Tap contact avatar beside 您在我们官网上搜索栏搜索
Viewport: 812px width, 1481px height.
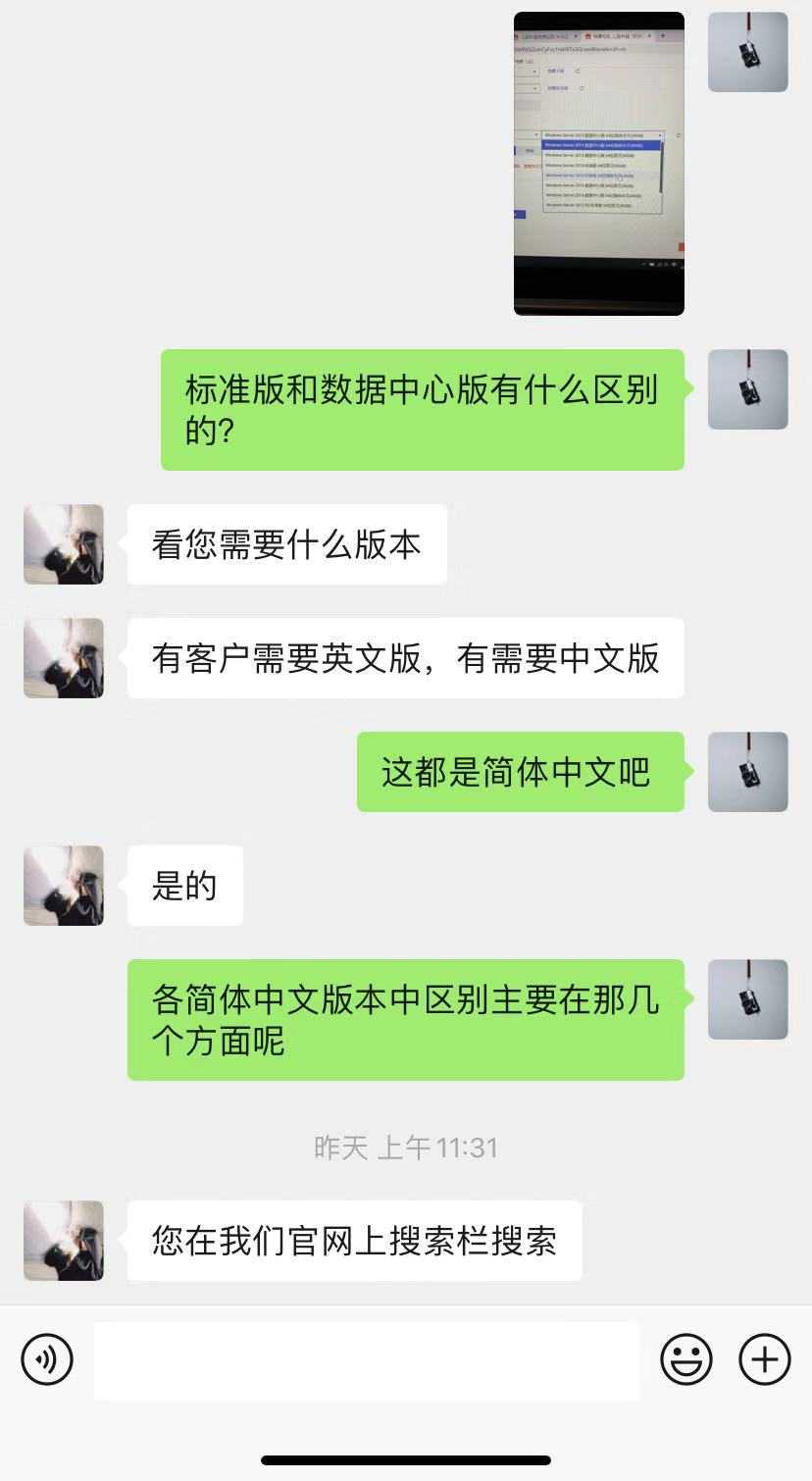64,1241
